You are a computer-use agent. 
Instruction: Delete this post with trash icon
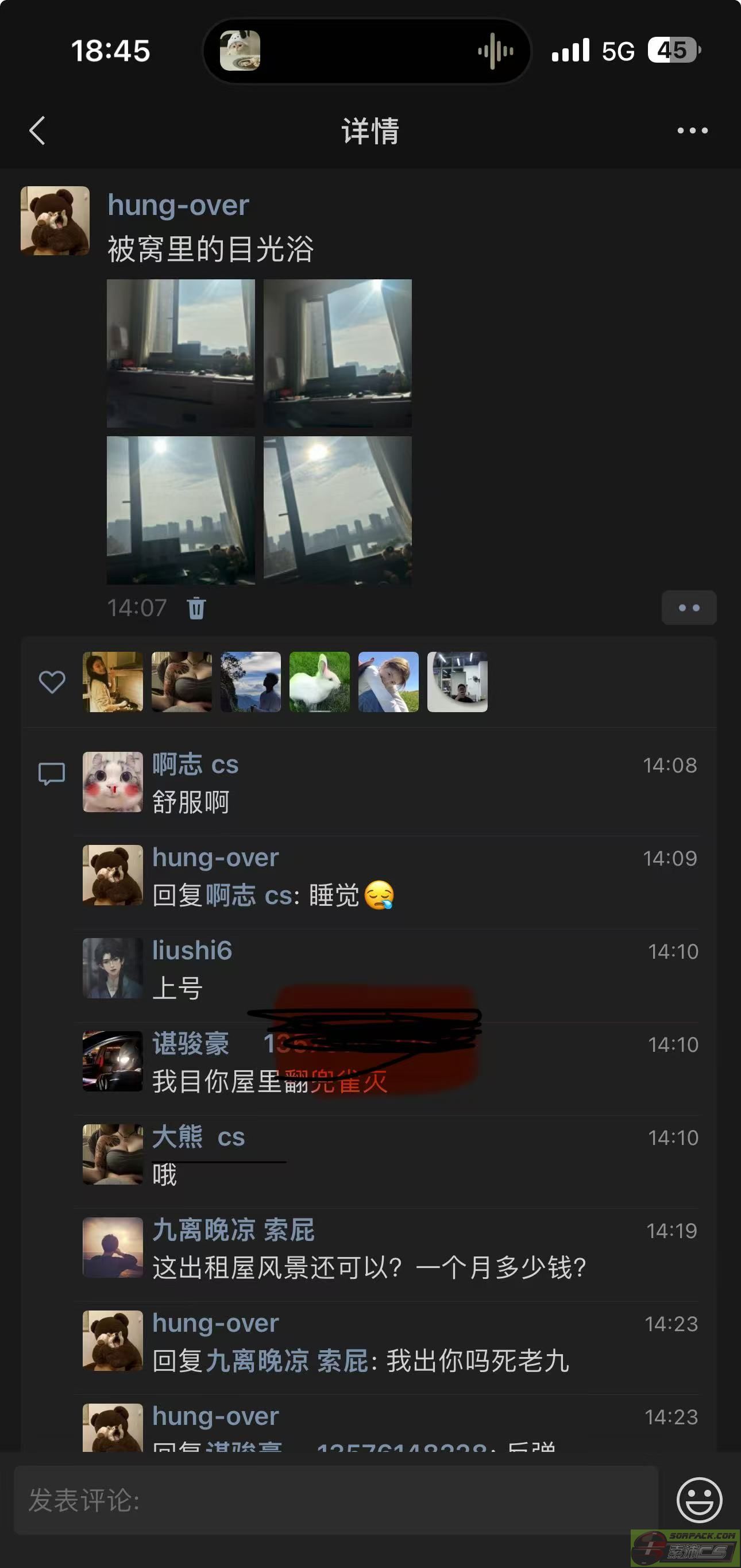(196, 608)
